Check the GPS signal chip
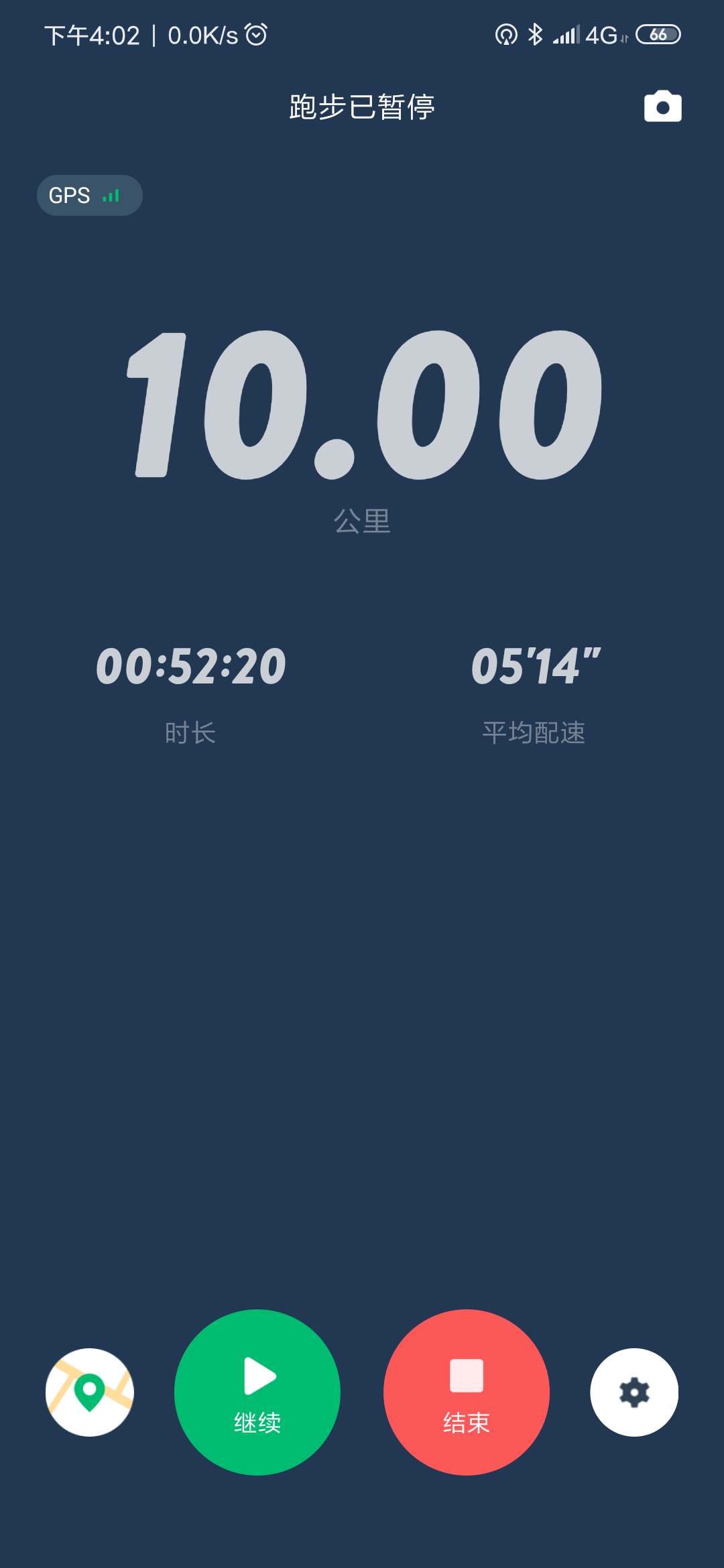The image size is (724, 1568). (90, 196)
